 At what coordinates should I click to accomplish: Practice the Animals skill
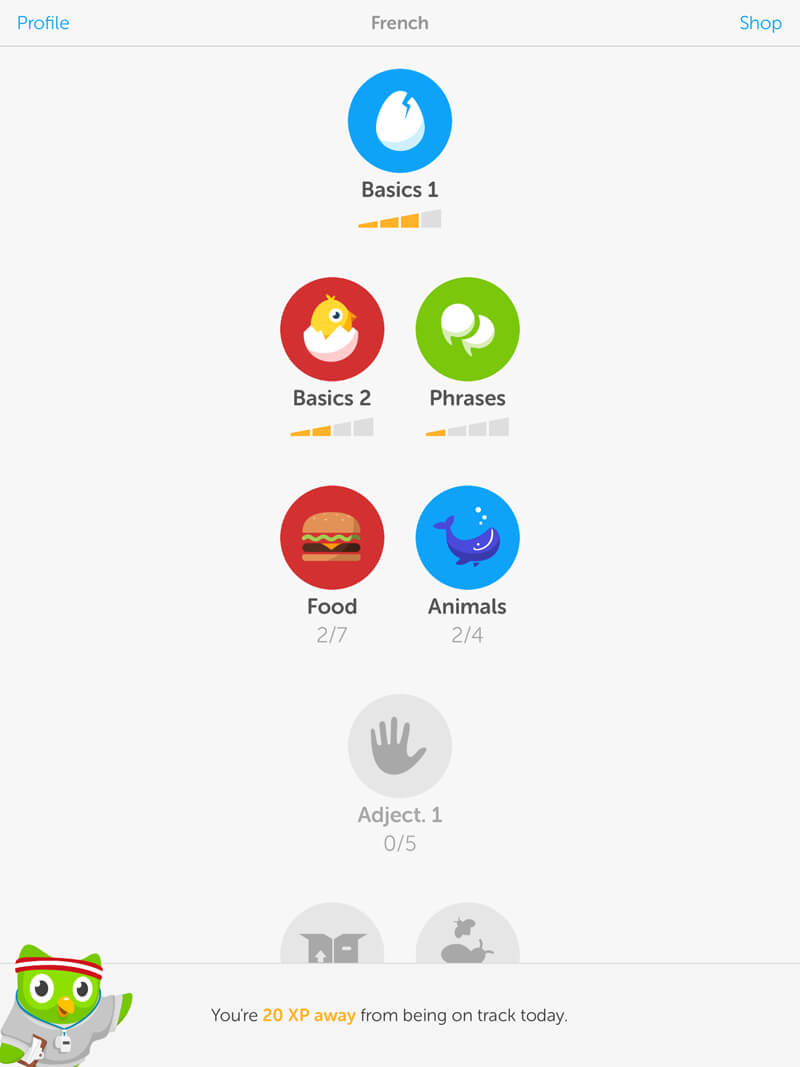[467, 538]
